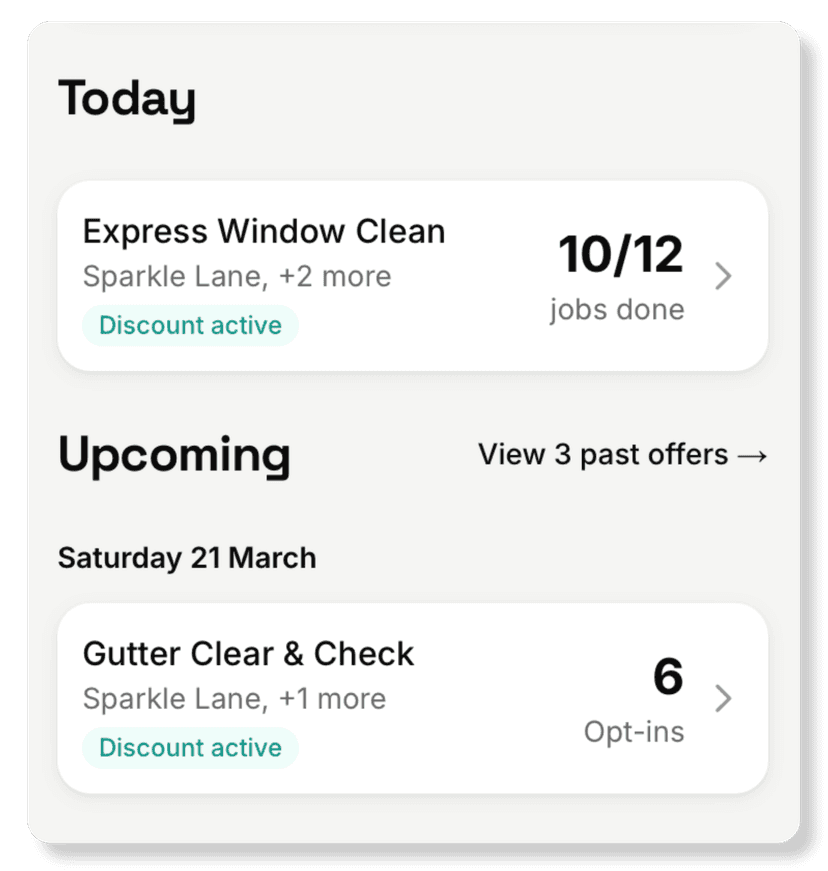Click the chevron on Express Window Clean

(x=723, y=276)
